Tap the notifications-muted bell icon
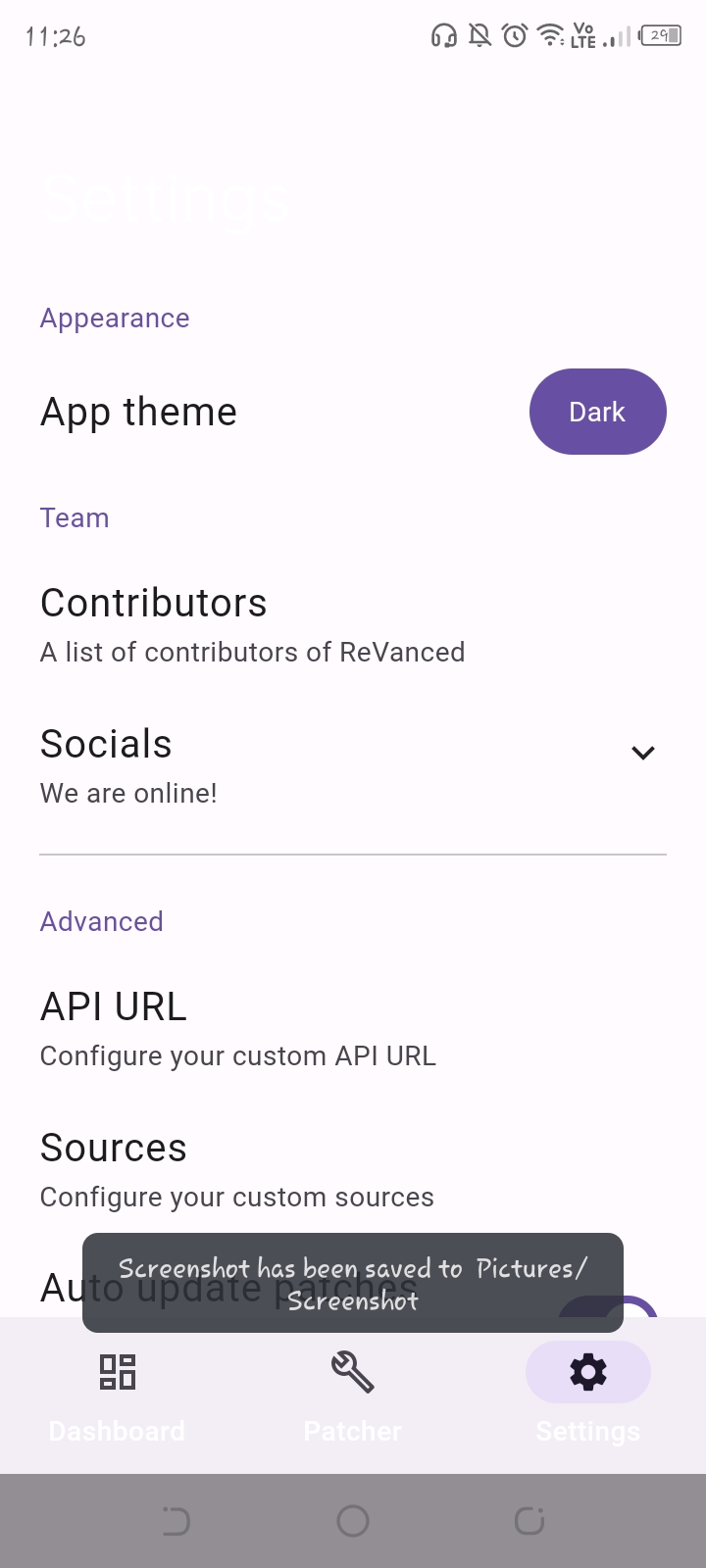 point(479,36)
